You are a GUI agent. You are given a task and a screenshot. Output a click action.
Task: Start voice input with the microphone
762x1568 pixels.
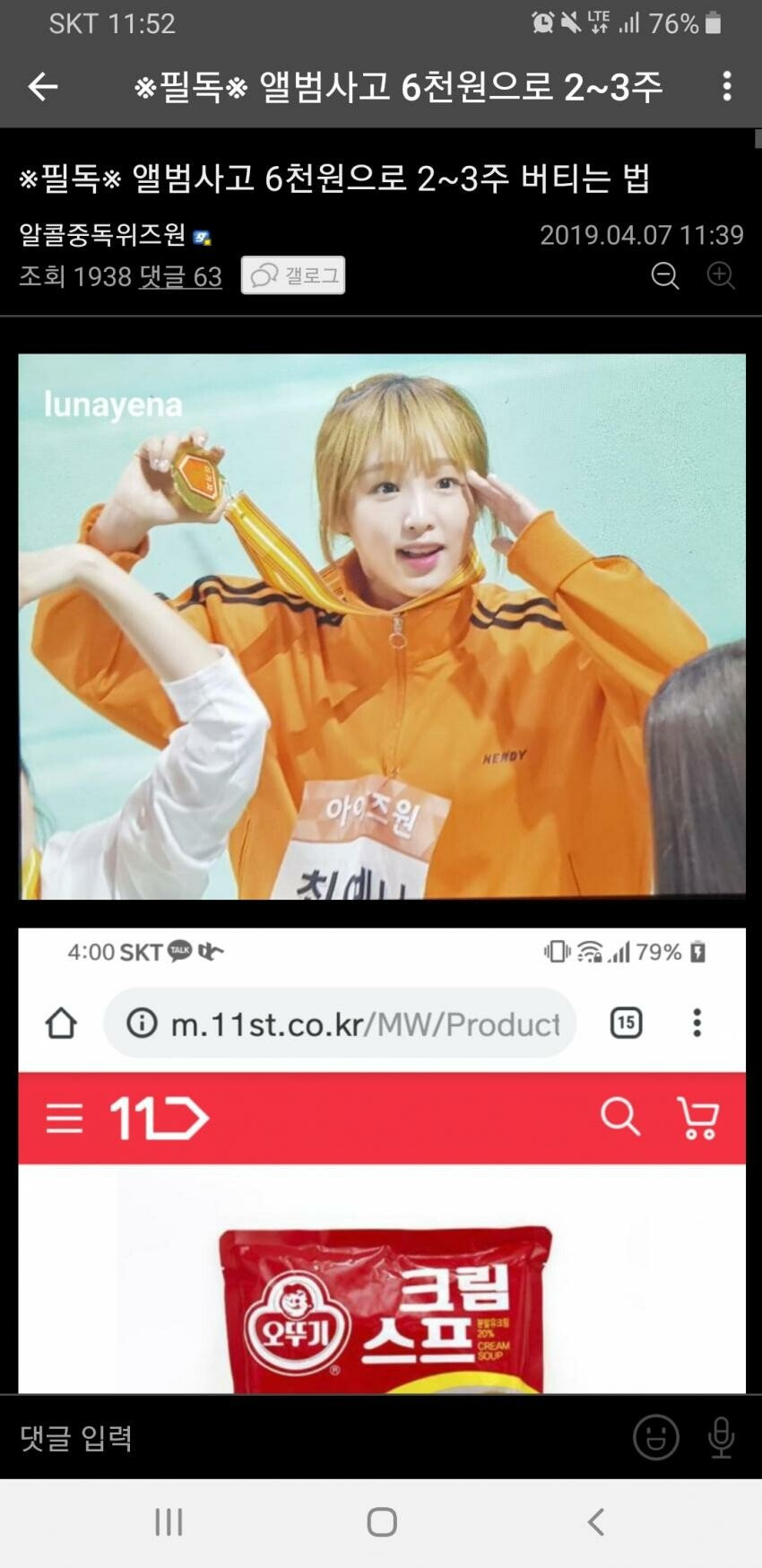click(x=721, y=1438)
